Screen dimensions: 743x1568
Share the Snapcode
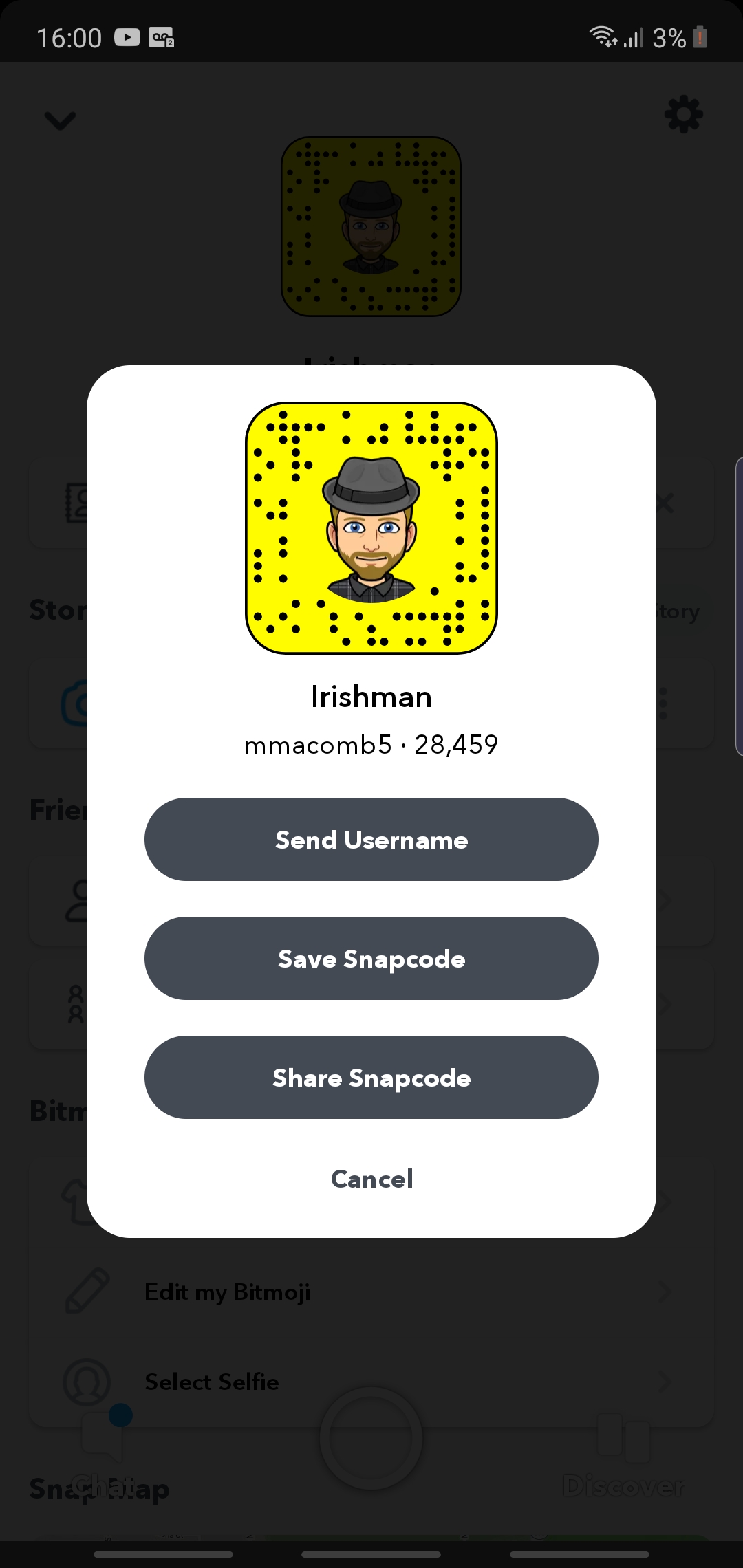[x=371, y=1077]
